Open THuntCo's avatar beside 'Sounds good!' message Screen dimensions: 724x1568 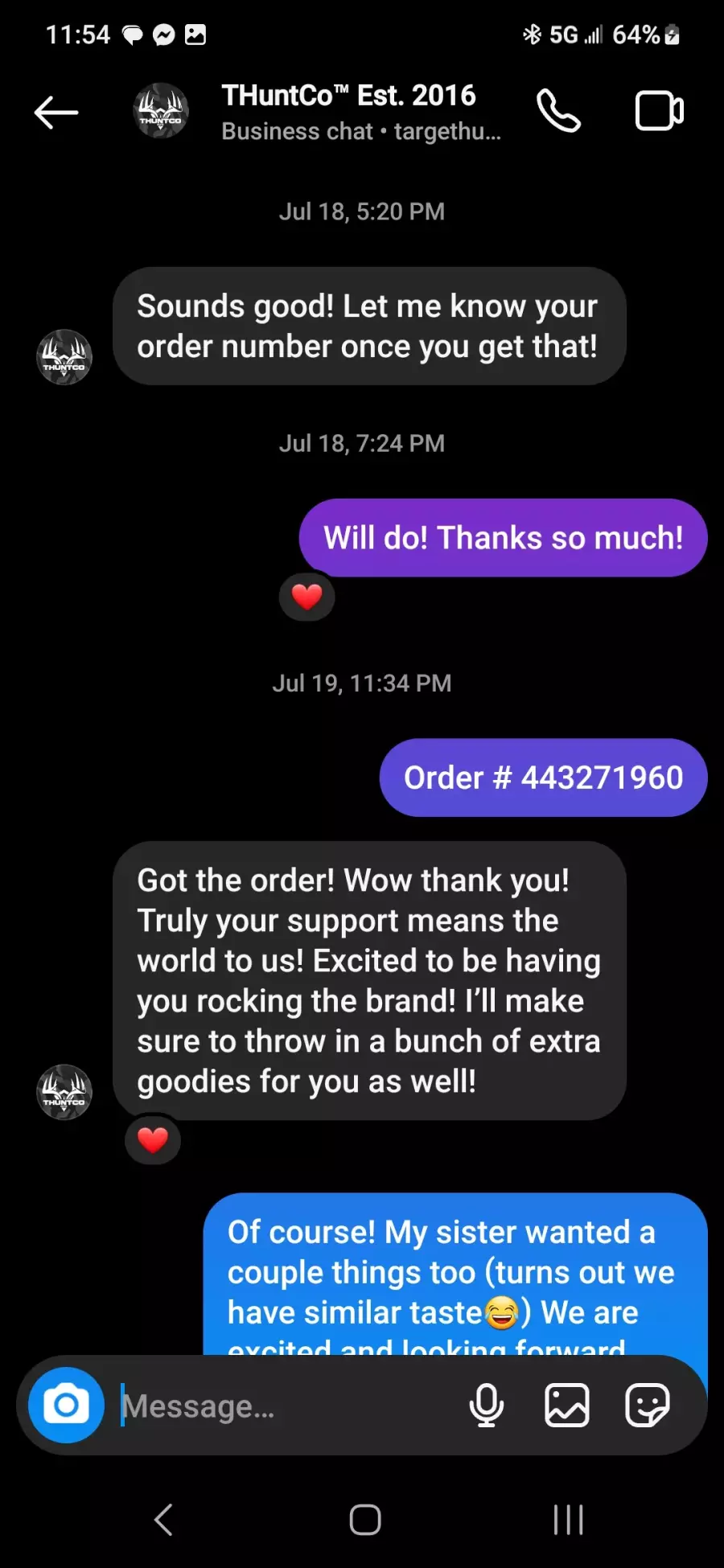pyautogui.click(x=64, y=357)
